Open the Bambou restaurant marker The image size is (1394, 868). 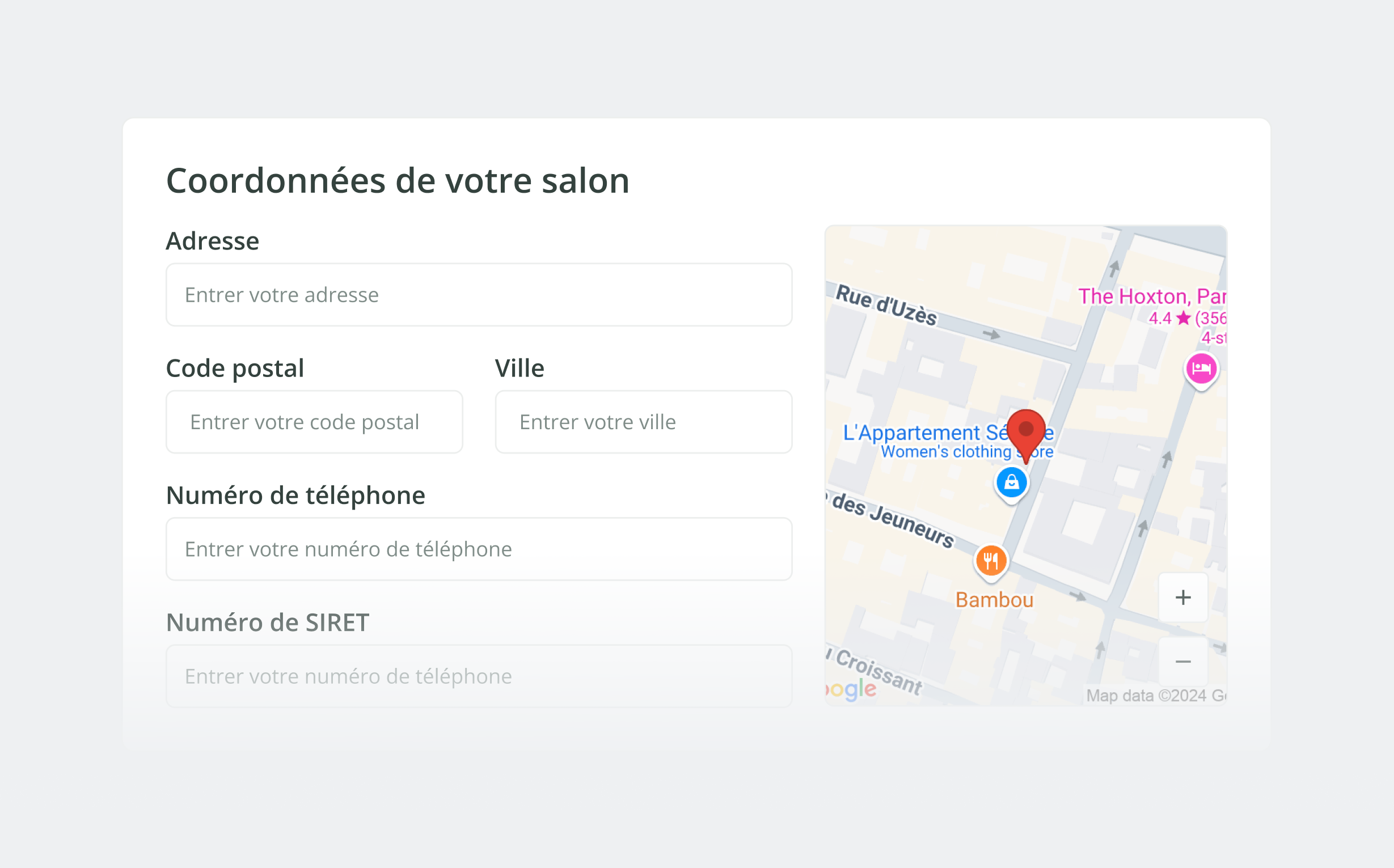tap(991, 561)
